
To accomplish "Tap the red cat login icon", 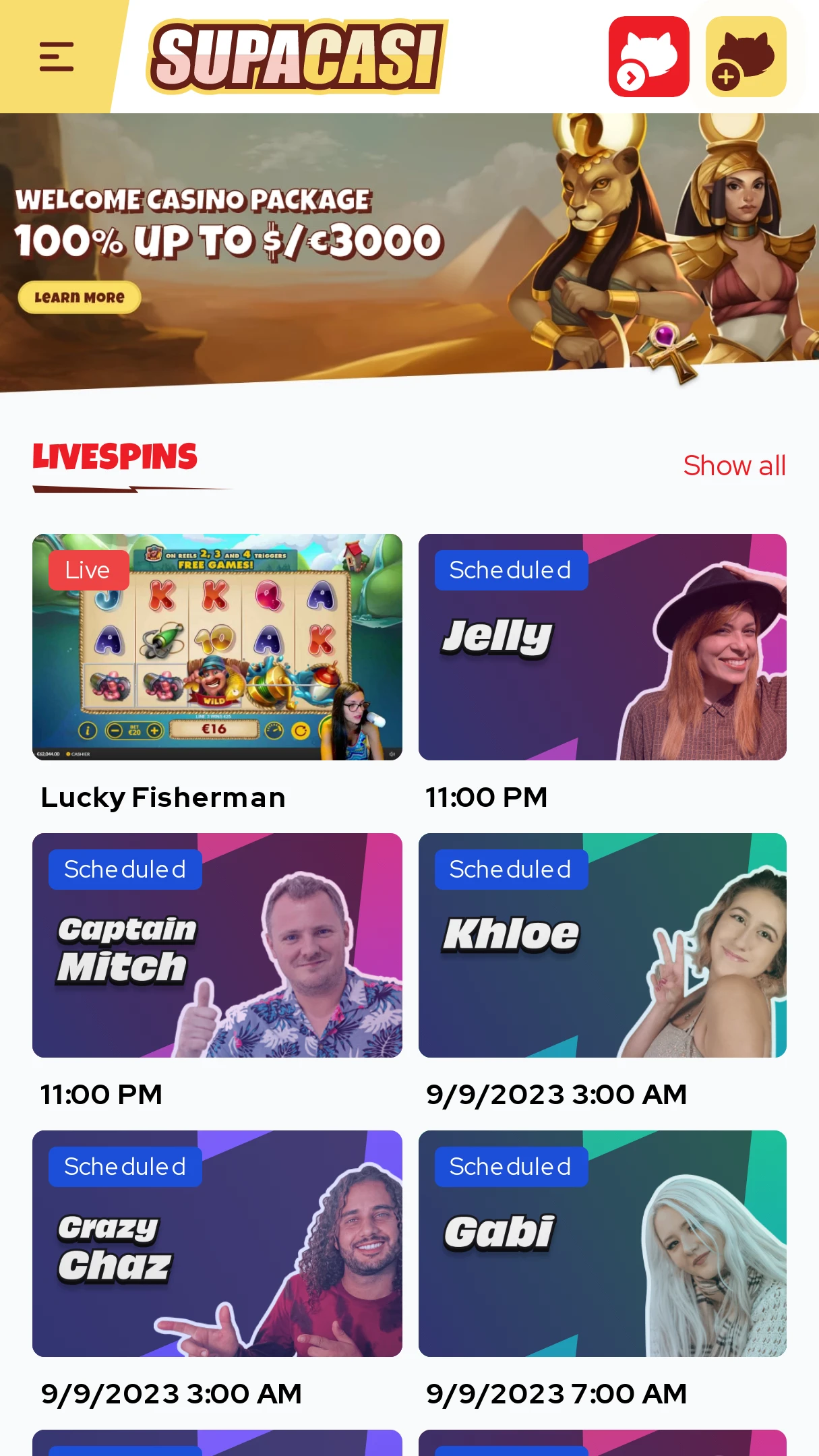I will pyautogui.click(x=648, y=57).
